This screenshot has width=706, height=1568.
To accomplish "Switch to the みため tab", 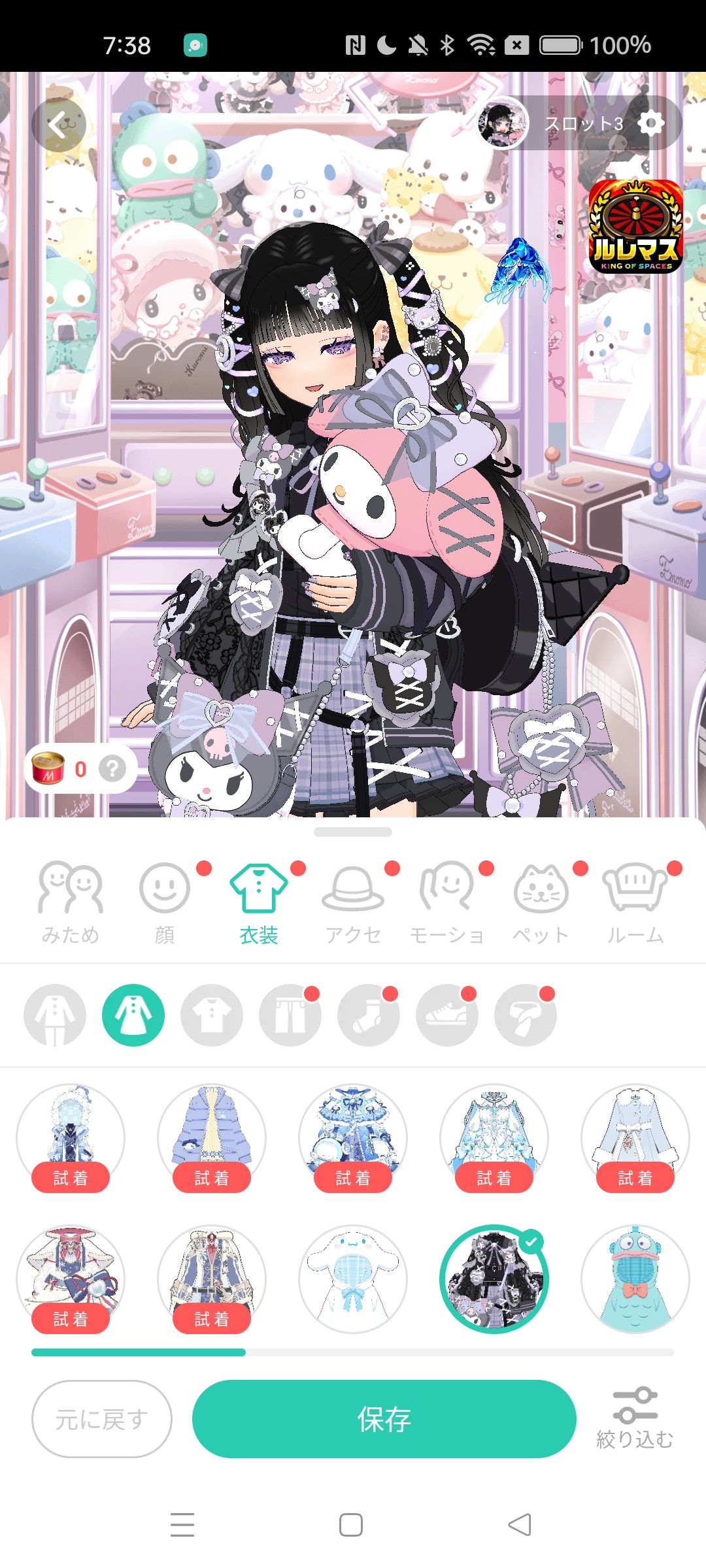I will [x=71, y=902].
